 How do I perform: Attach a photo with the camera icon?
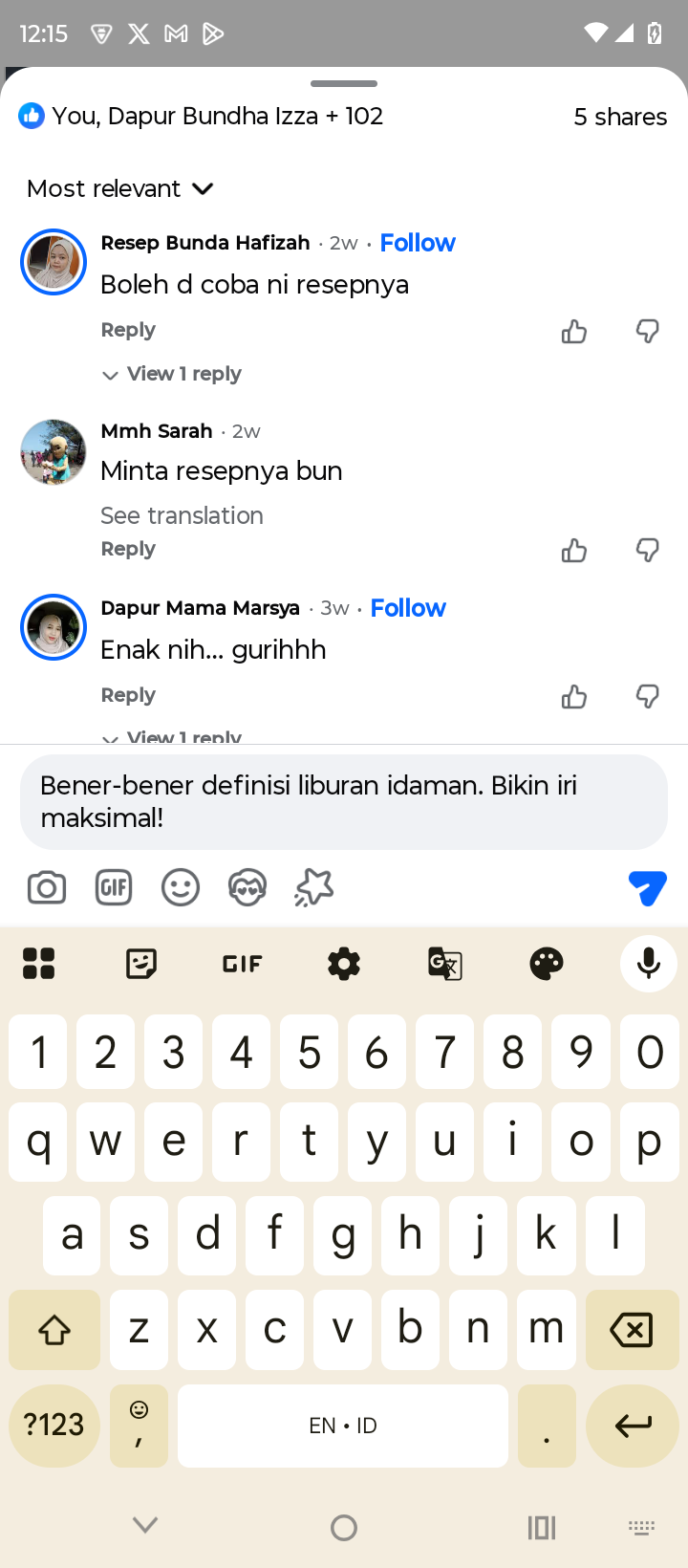47,888
